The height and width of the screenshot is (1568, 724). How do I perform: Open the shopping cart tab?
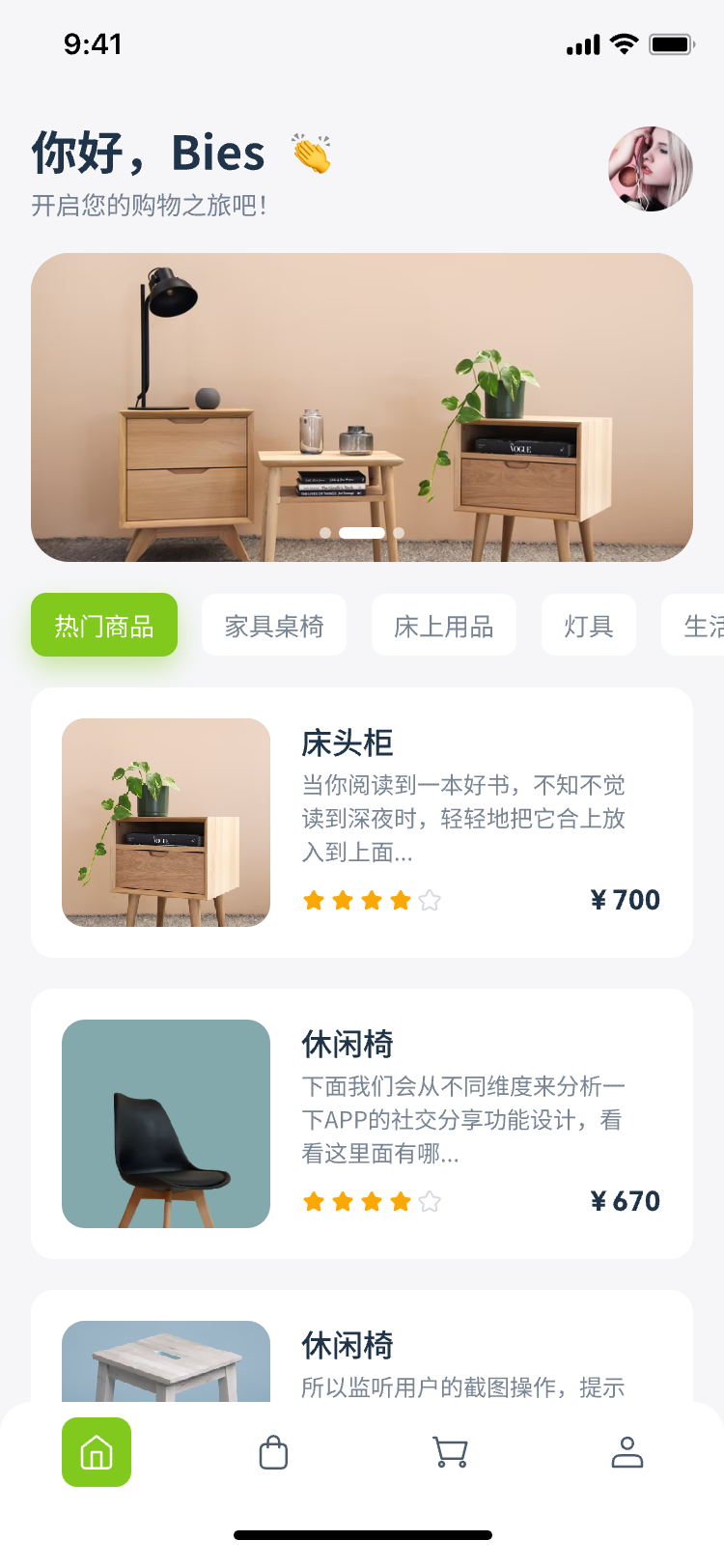450,1452
